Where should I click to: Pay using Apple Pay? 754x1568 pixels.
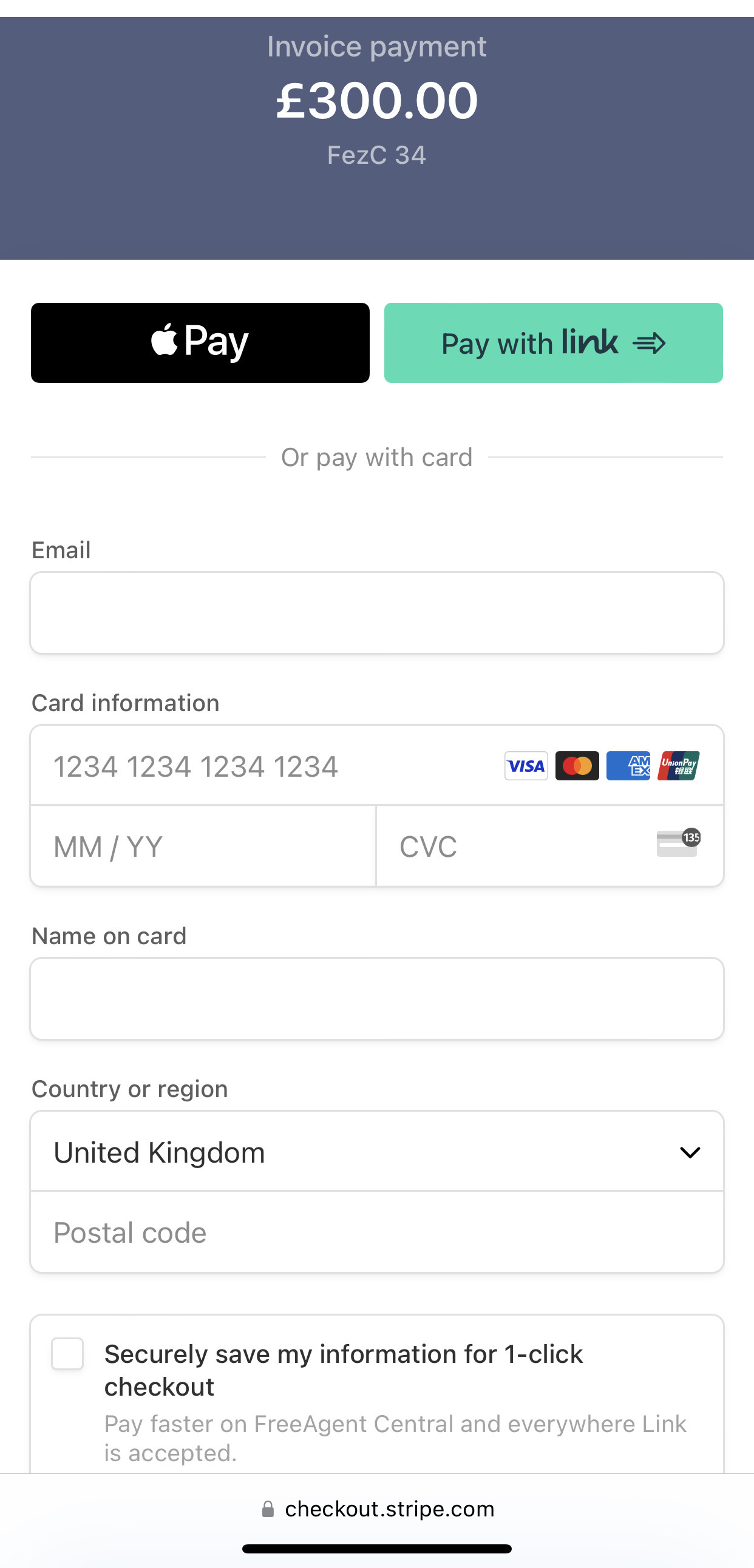[200, 343]
